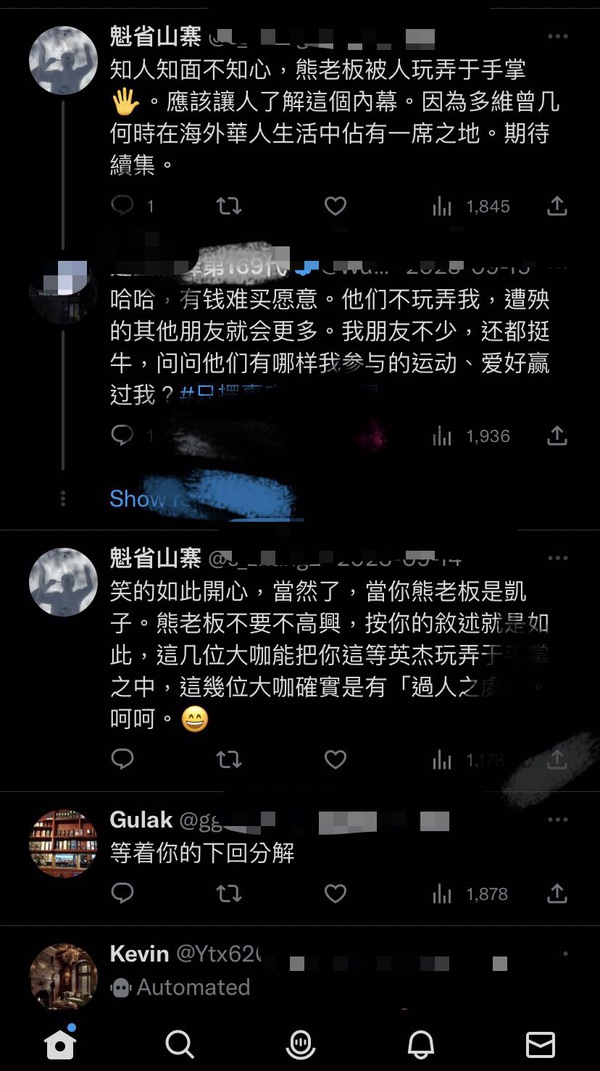600x1071 pixels.
Task: Share the 哈哈，有钱难买愿意 reply
Action: coord(557,436)
